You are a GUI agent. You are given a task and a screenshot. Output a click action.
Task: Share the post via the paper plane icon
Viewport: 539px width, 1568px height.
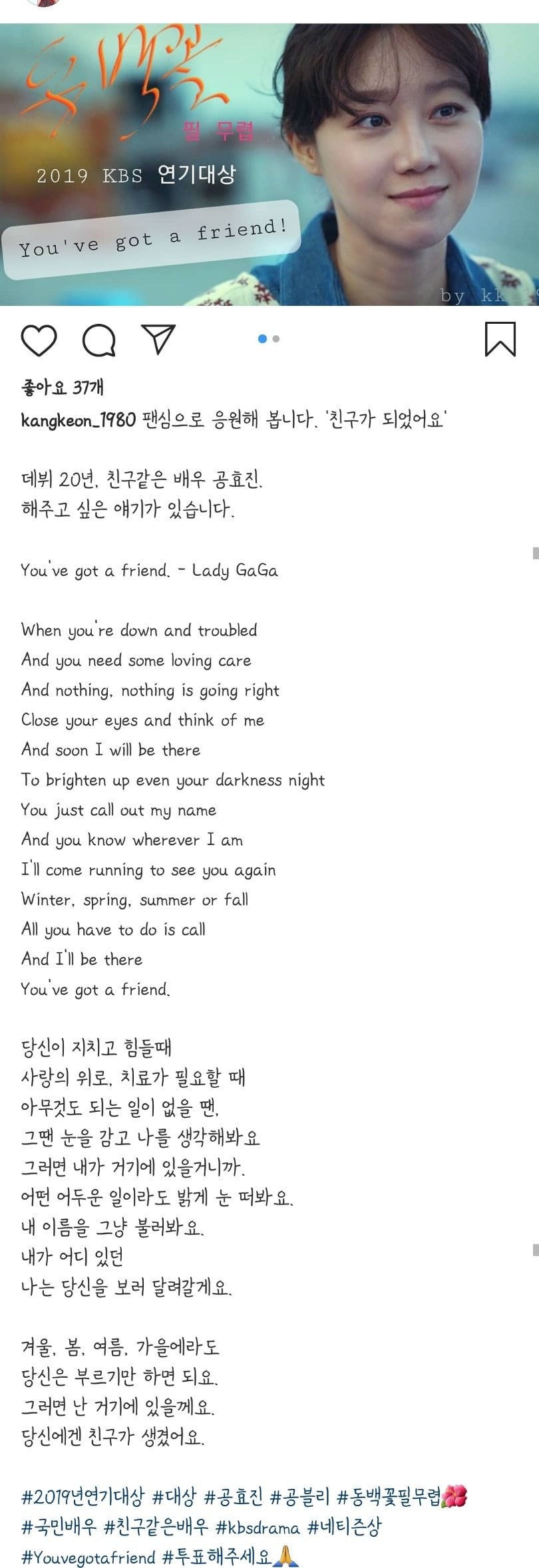pyautogui.click(x=158, y=339)
